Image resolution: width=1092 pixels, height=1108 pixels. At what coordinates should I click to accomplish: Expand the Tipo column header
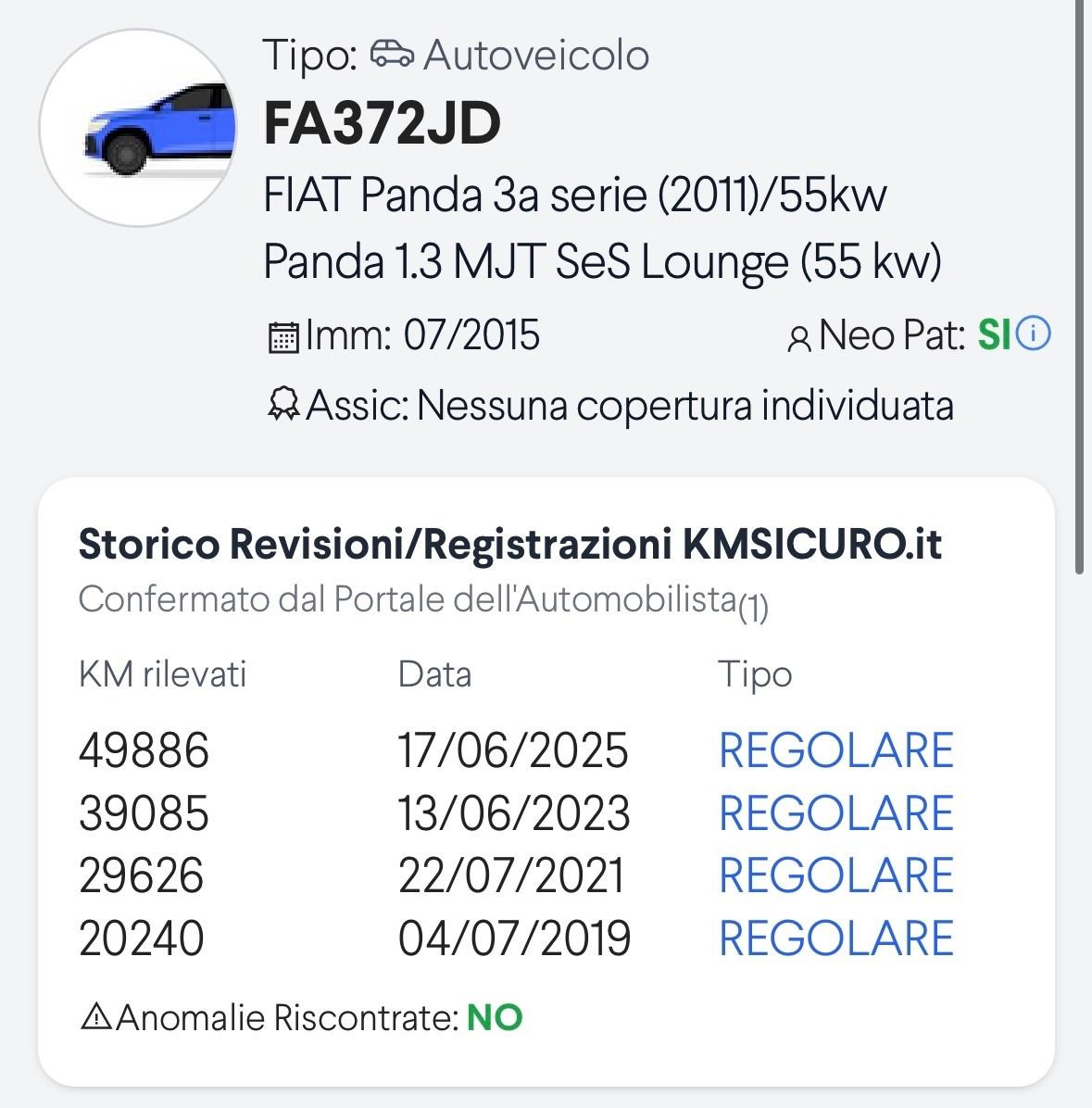756,674
